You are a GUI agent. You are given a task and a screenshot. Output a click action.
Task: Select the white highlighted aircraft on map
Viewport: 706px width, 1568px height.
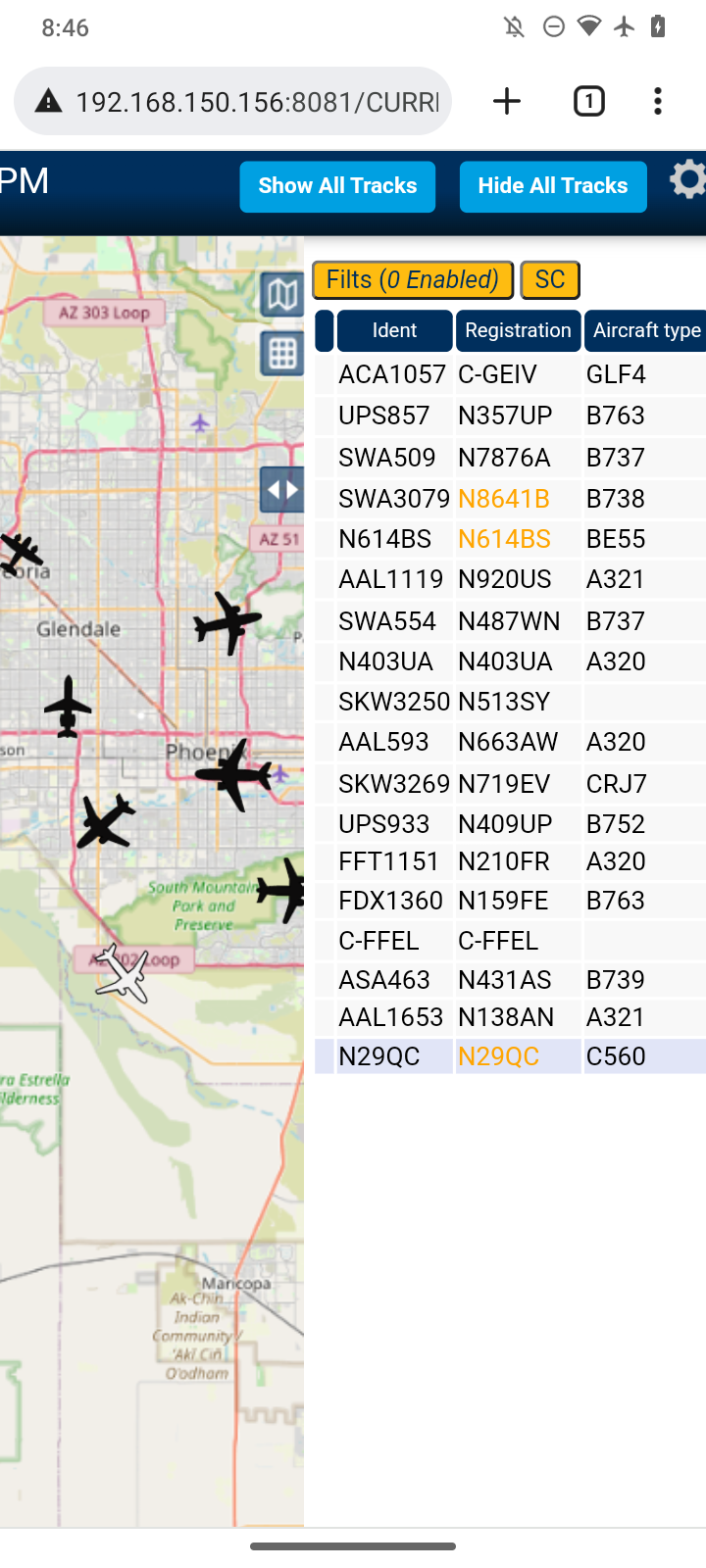coord(123,973)
